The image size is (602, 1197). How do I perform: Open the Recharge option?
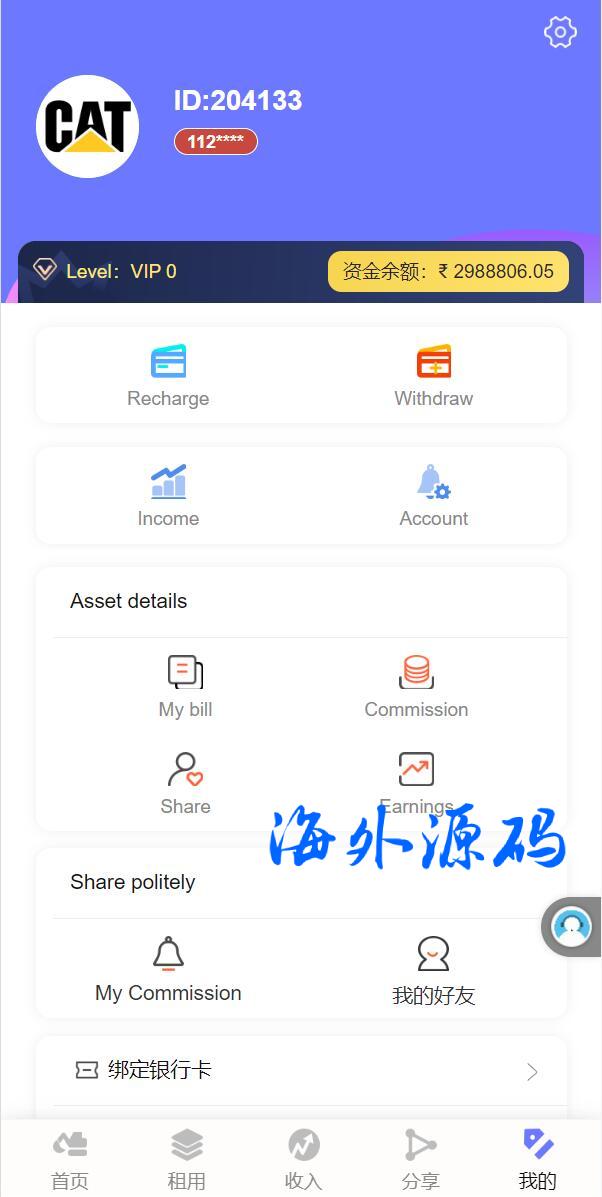(168, 376)
